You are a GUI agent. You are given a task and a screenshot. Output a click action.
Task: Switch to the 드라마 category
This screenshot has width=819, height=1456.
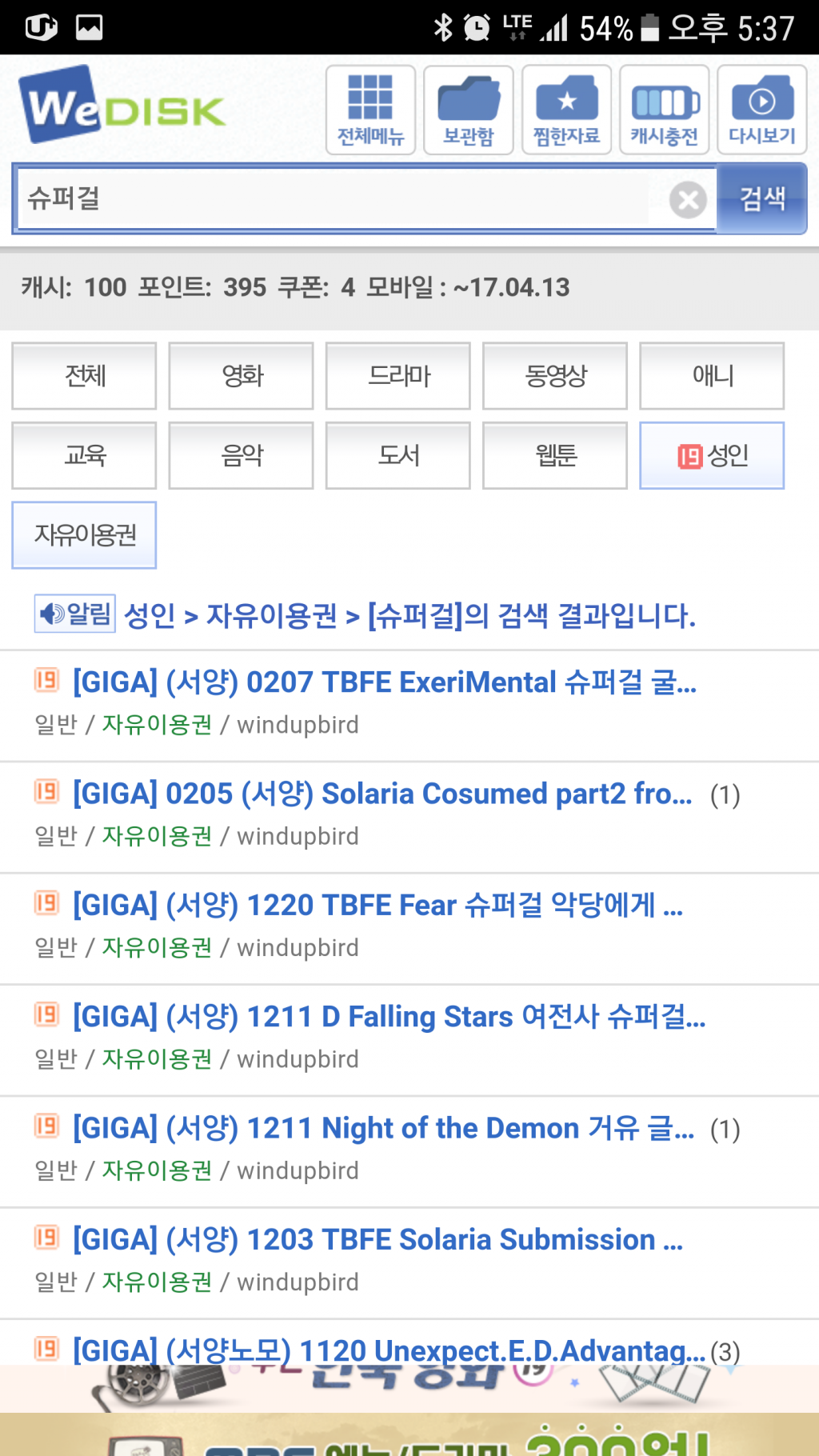[398, 376]
